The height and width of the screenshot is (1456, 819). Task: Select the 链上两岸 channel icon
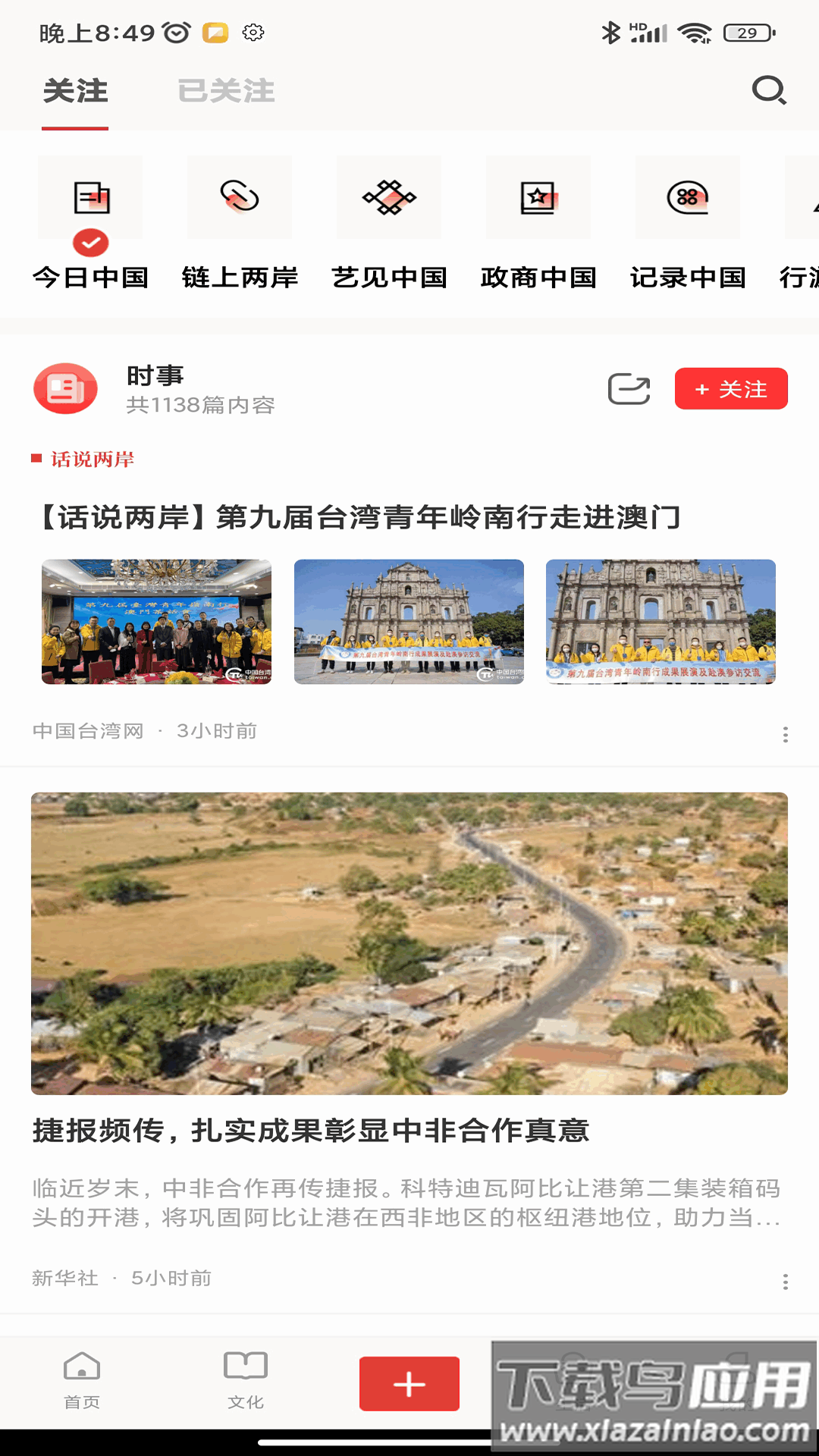(240, 196)
